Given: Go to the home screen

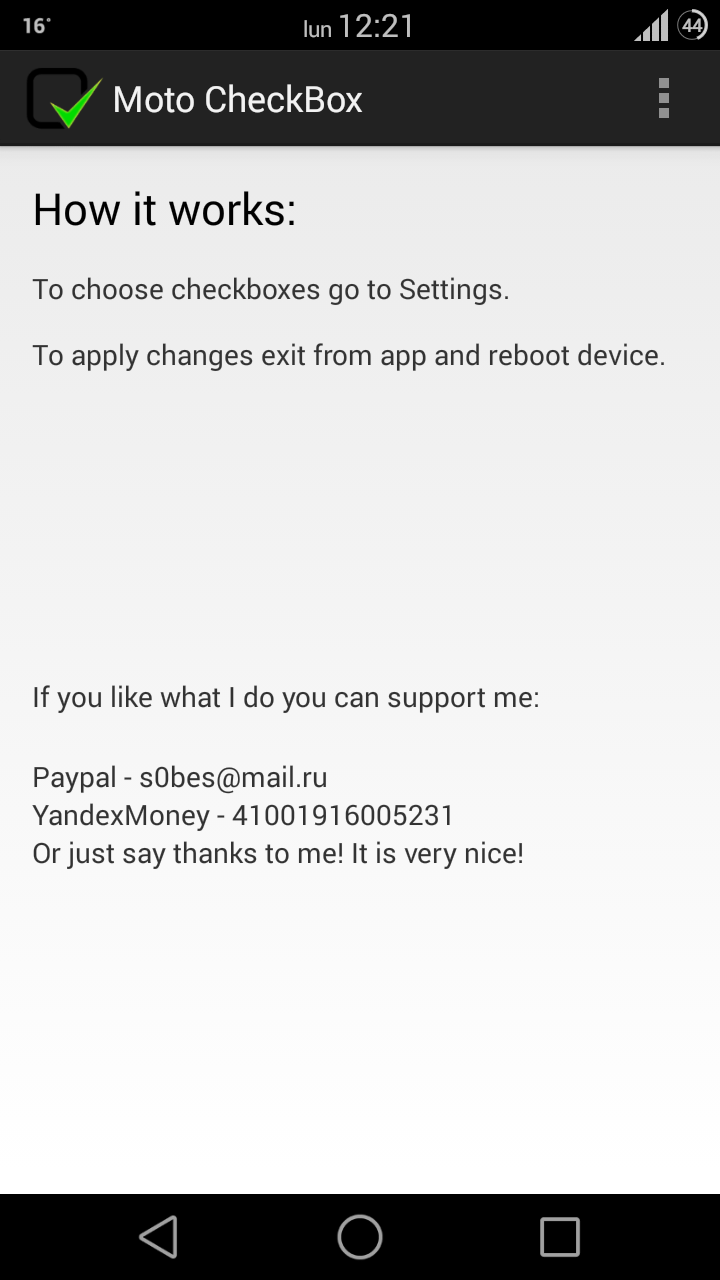Looking at the screenshot, I should (x=360, y=1237).
